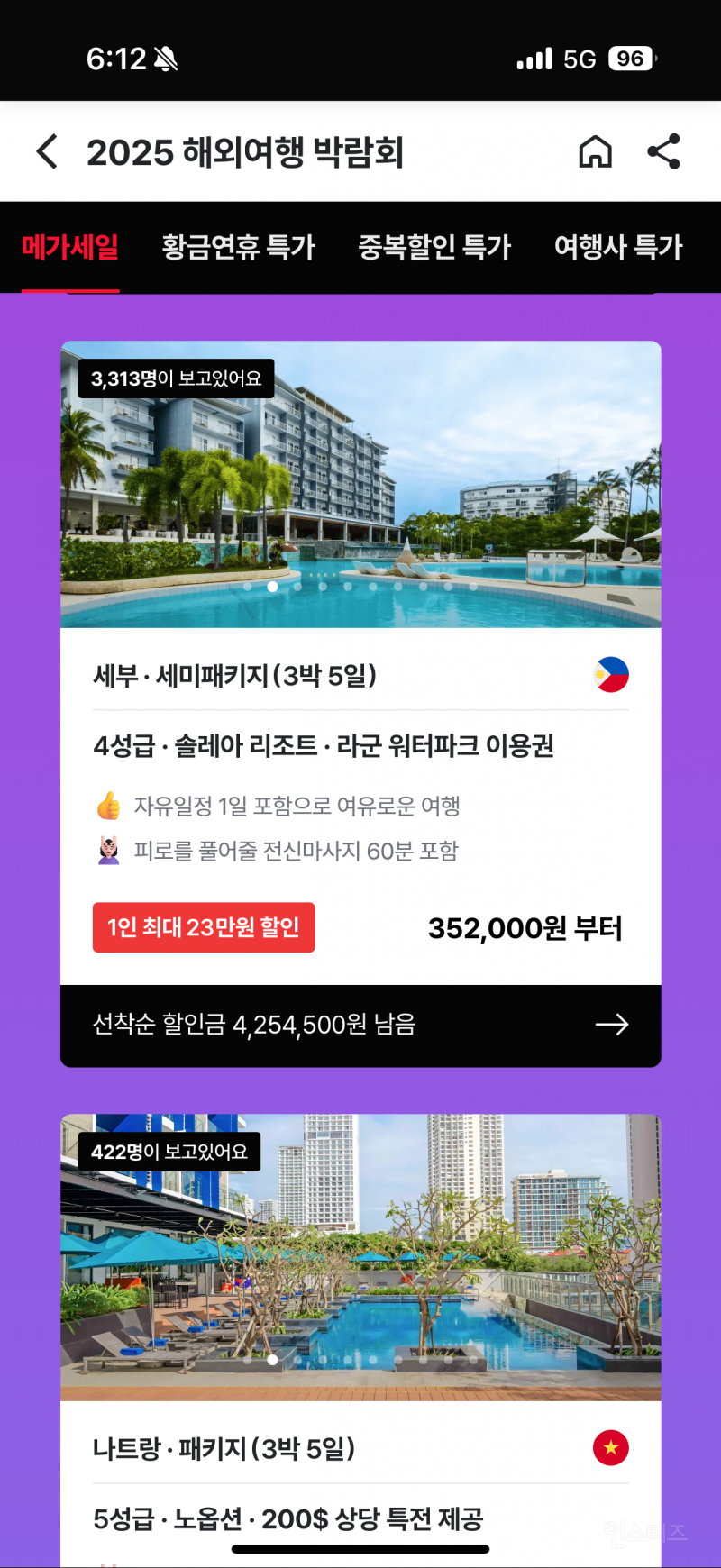This screenshot has height=1568, width=721.
Task: Switch to the 중복할인 특가 tab
Action: [x=434, y=247]
